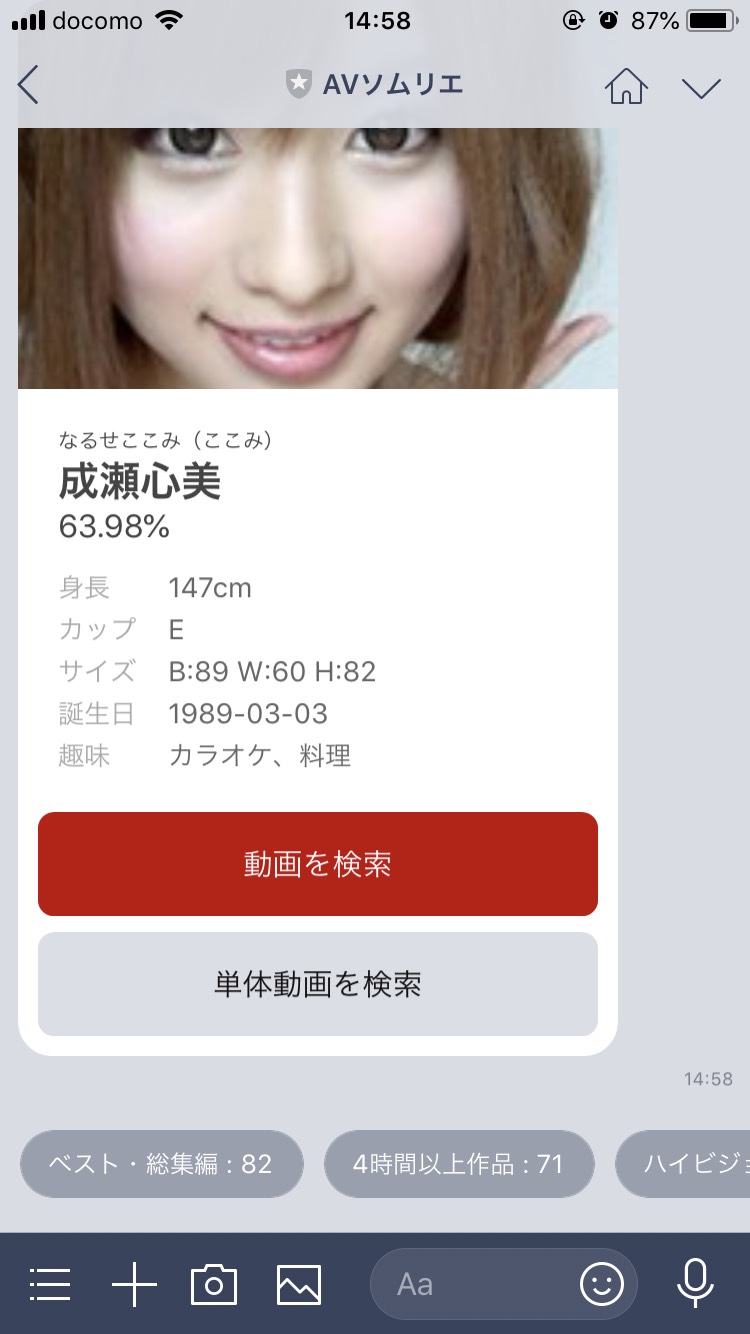
Task: Tap the battery level indicator
Action: tap(712, 19)
